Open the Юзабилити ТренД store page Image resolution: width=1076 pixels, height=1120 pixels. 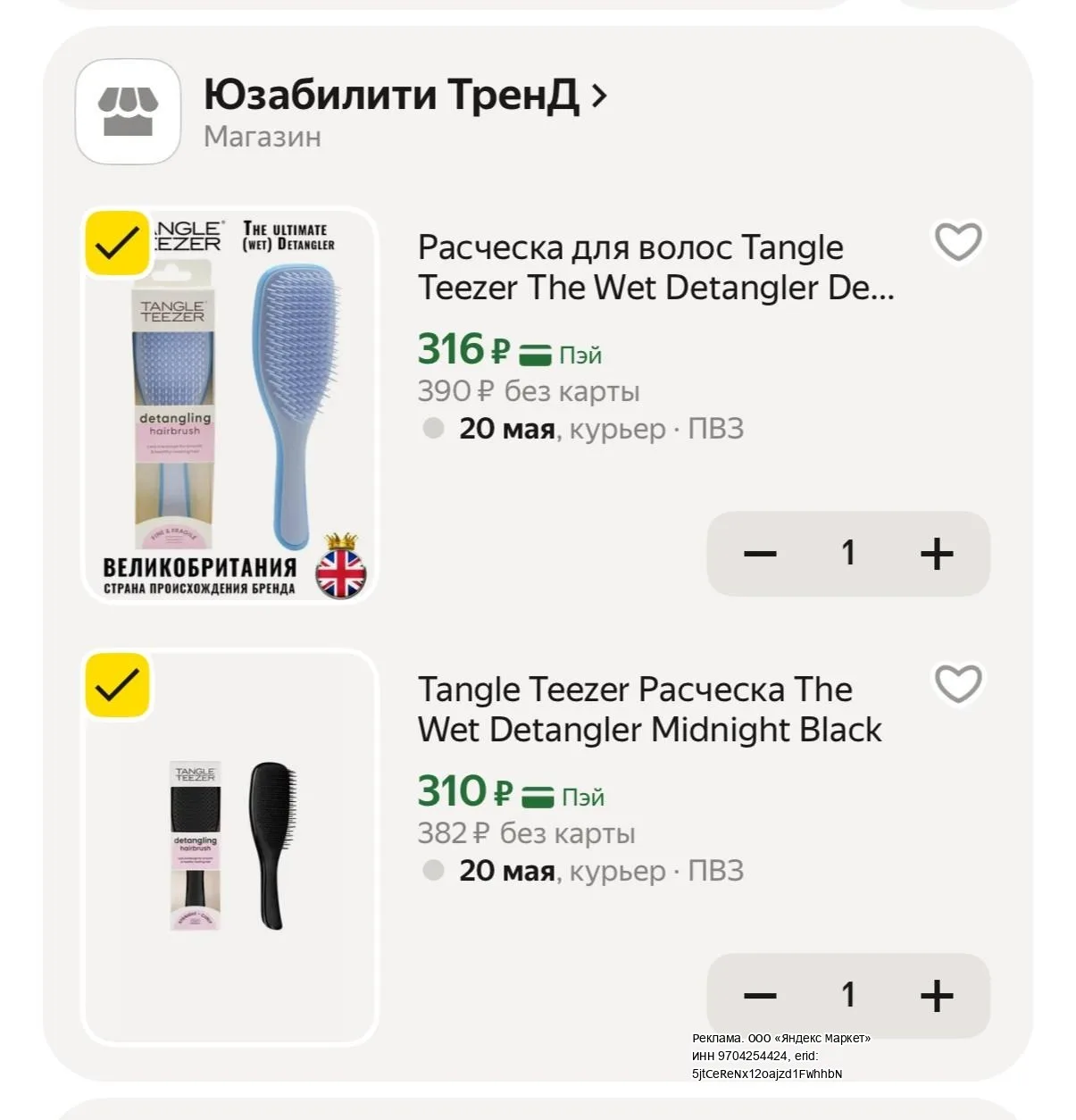[405, 96]
